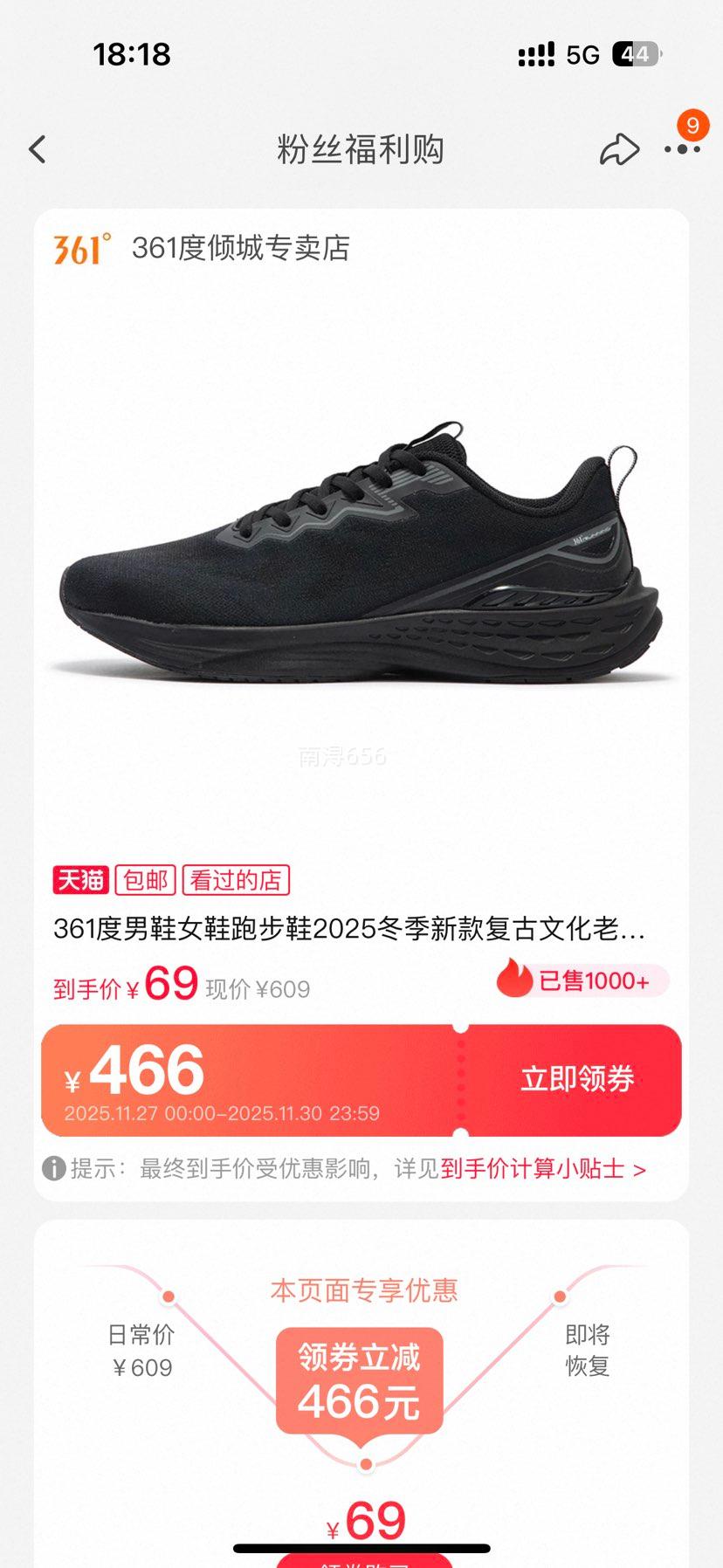Tap the 看过的店 label
The height and width of the screenshot is (1568, 723).
coord(238,880)
